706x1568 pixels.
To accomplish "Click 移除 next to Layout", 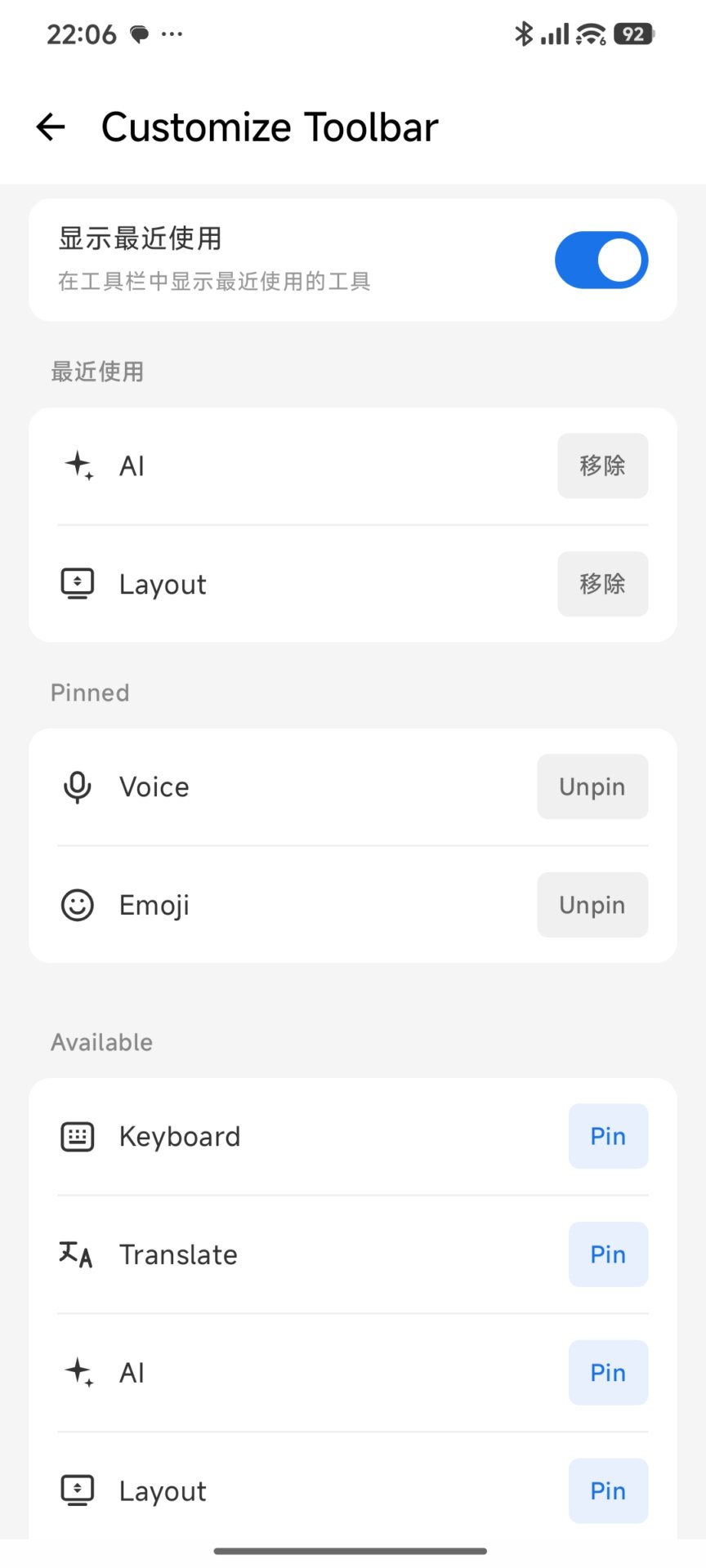I will (x=602, y=584).
